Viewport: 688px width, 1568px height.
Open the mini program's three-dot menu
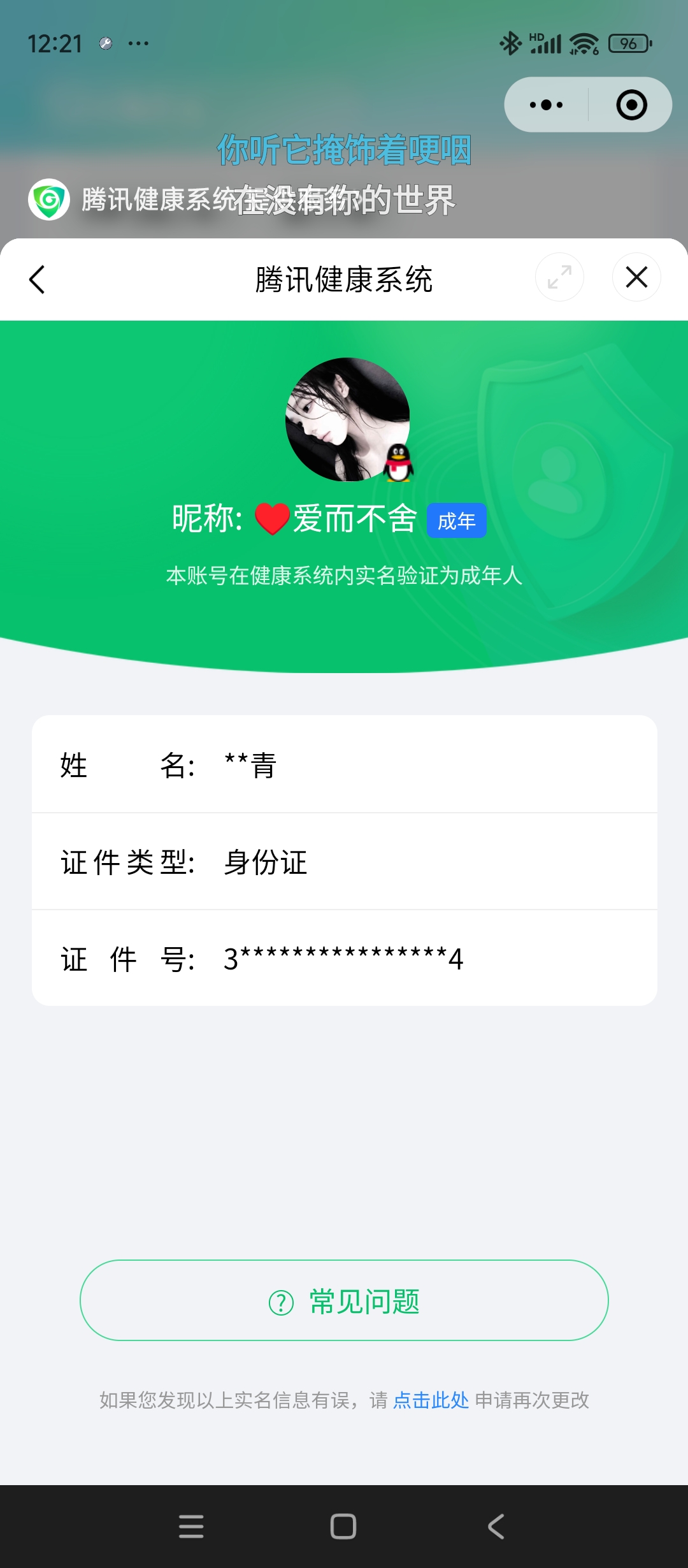547,105
